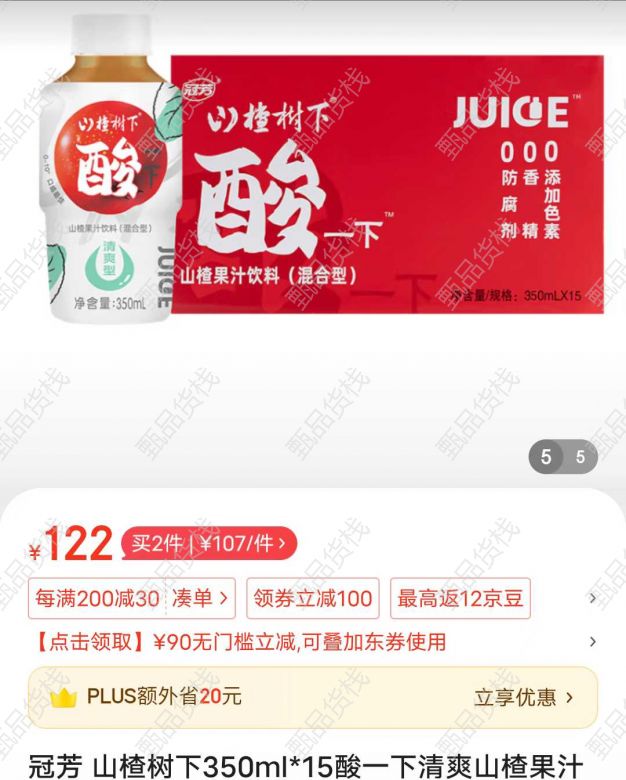Open the 每满200减30 凑单 offer
This screenshot has height=780, width=626.
click(x=132, y=599)
